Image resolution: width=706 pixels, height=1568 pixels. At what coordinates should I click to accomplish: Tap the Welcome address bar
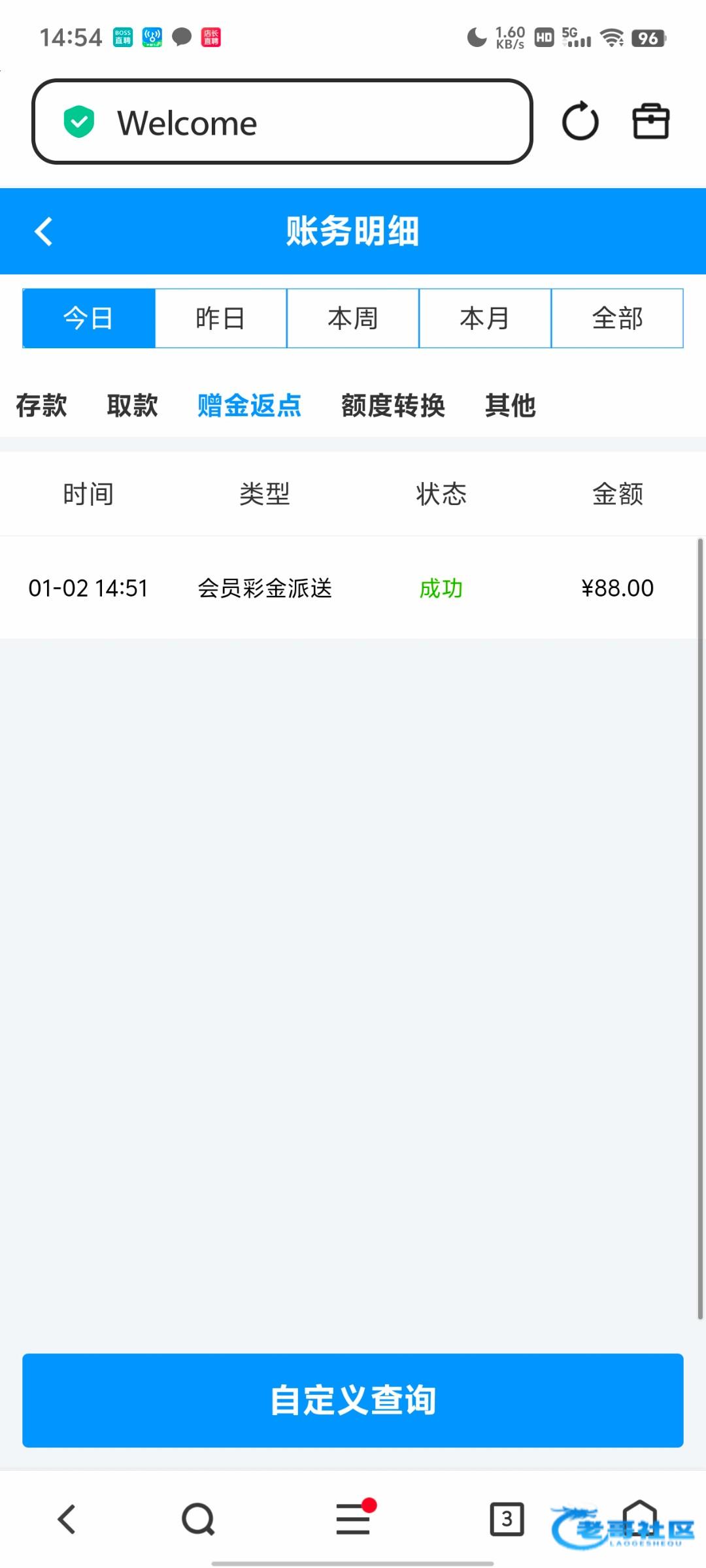tap(282, 122)
